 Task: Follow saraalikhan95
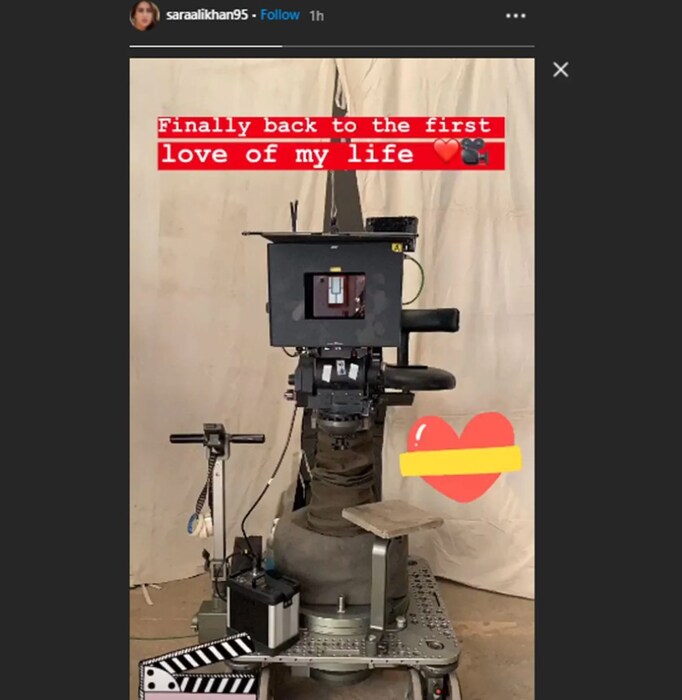click(x=280, y=16)
